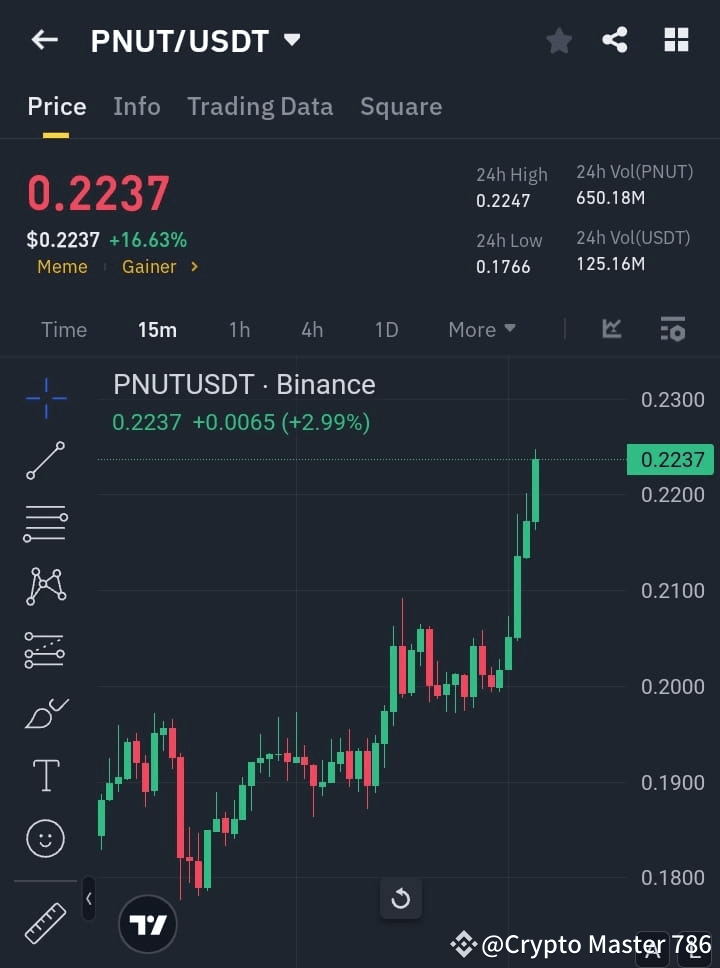Open the PNUT/USDT pair selector dropdown
The height and width of the screenshot is (968, 720).
[291, 40]
